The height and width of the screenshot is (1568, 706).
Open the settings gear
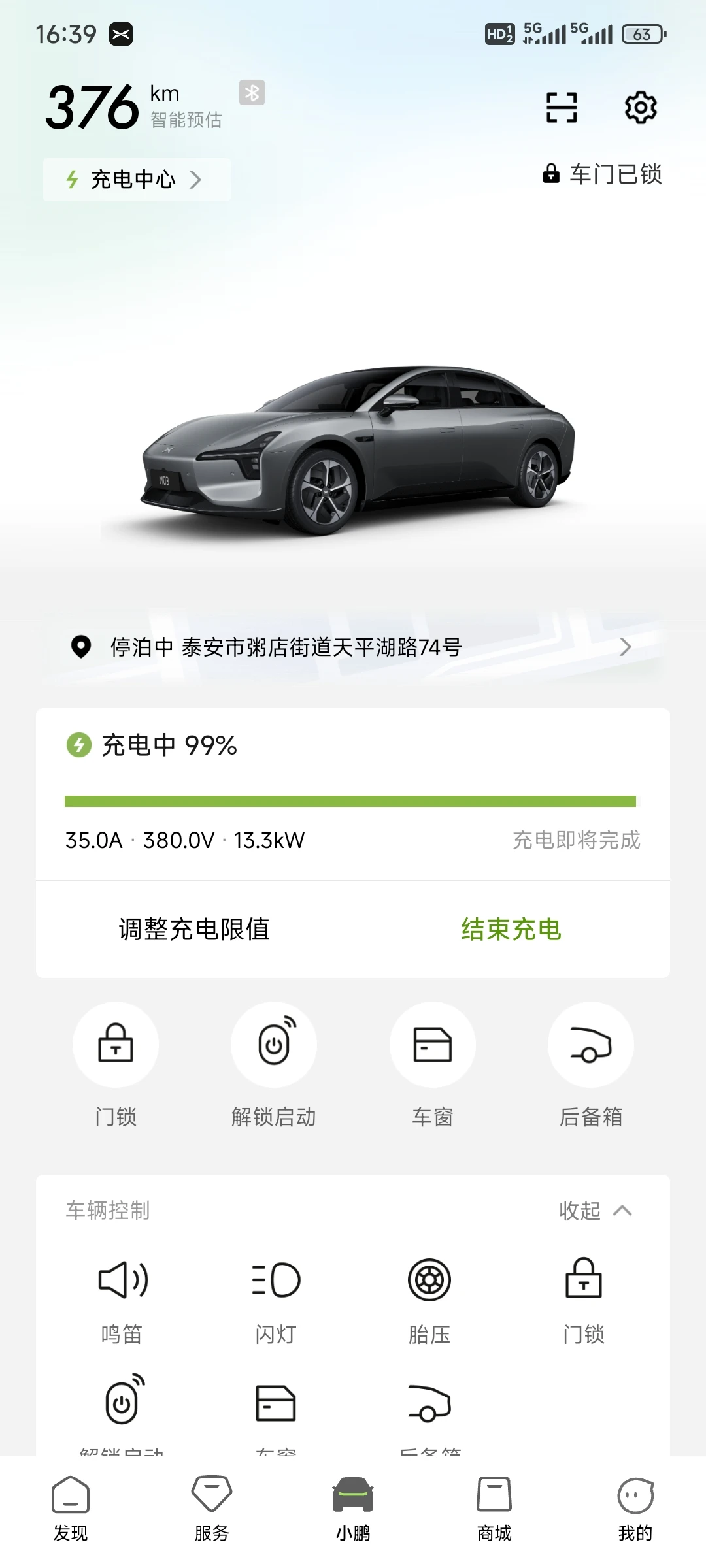(641, 108)
